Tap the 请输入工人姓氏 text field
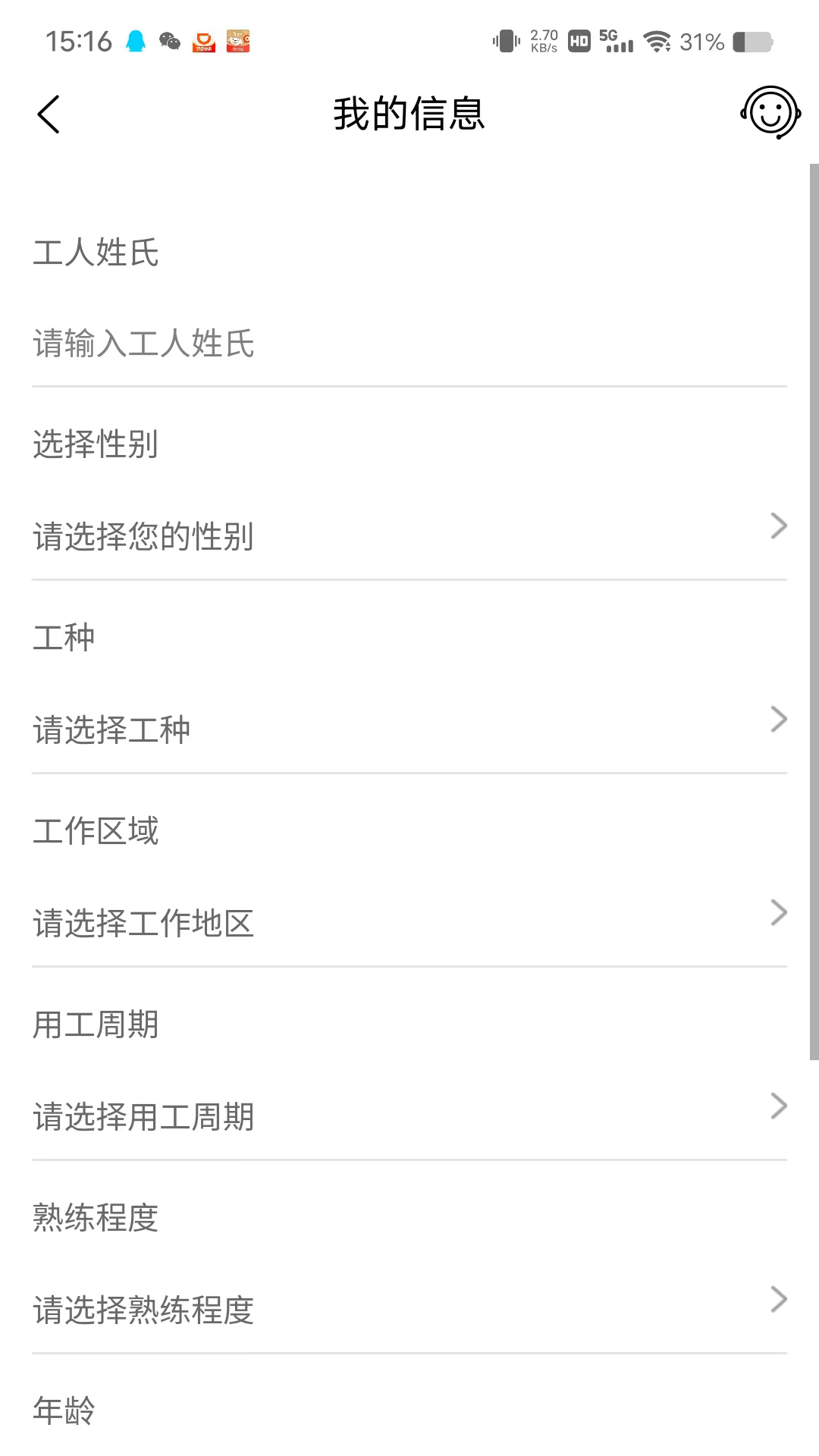819x1456 pixels. point(409,344)
